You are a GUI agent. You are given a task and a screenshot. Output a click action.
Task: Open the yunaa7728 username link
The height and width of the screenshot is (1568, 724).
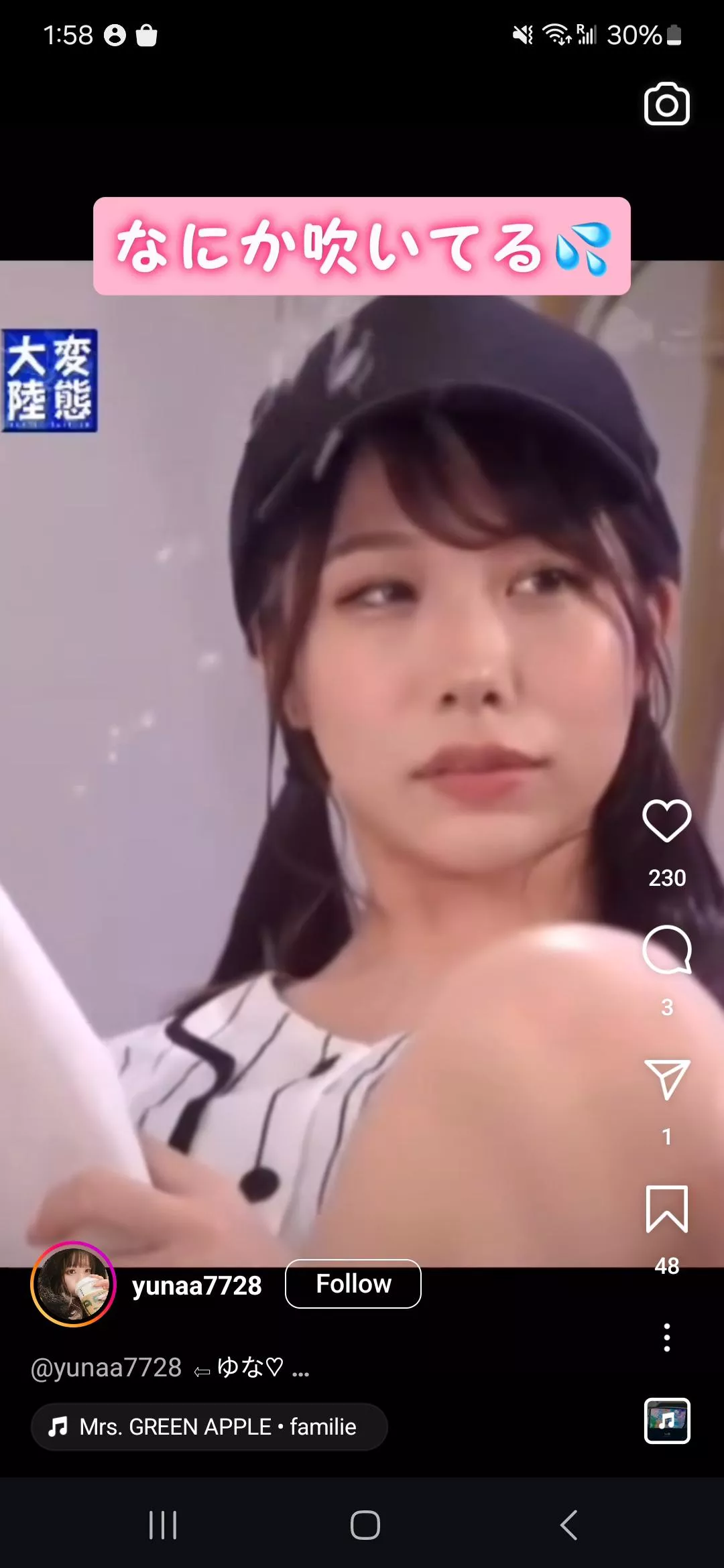pos(196,1285)
